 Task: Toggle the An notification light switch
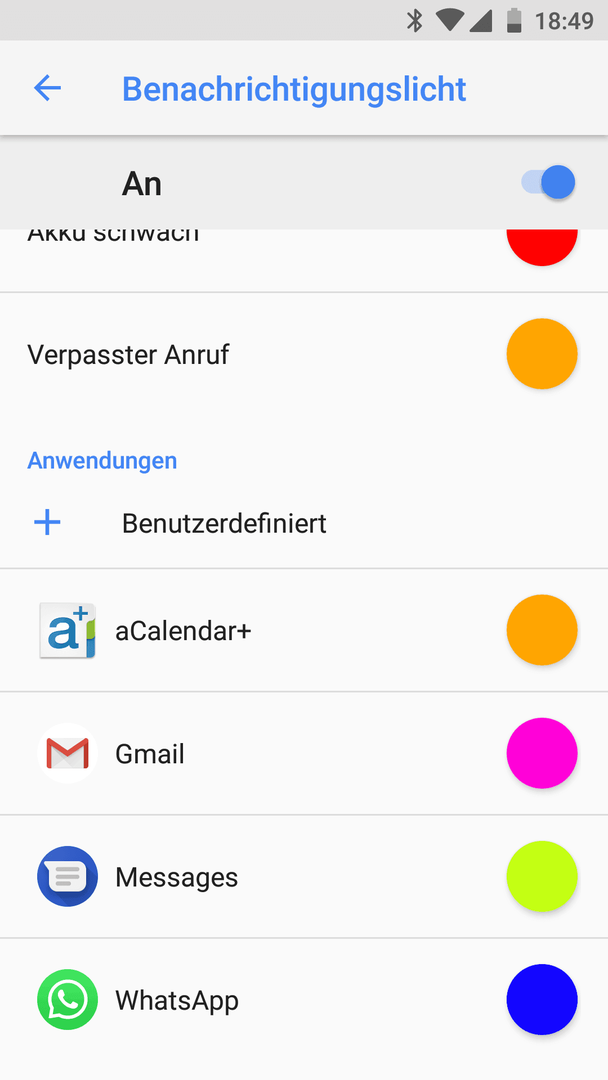[548, 183]
